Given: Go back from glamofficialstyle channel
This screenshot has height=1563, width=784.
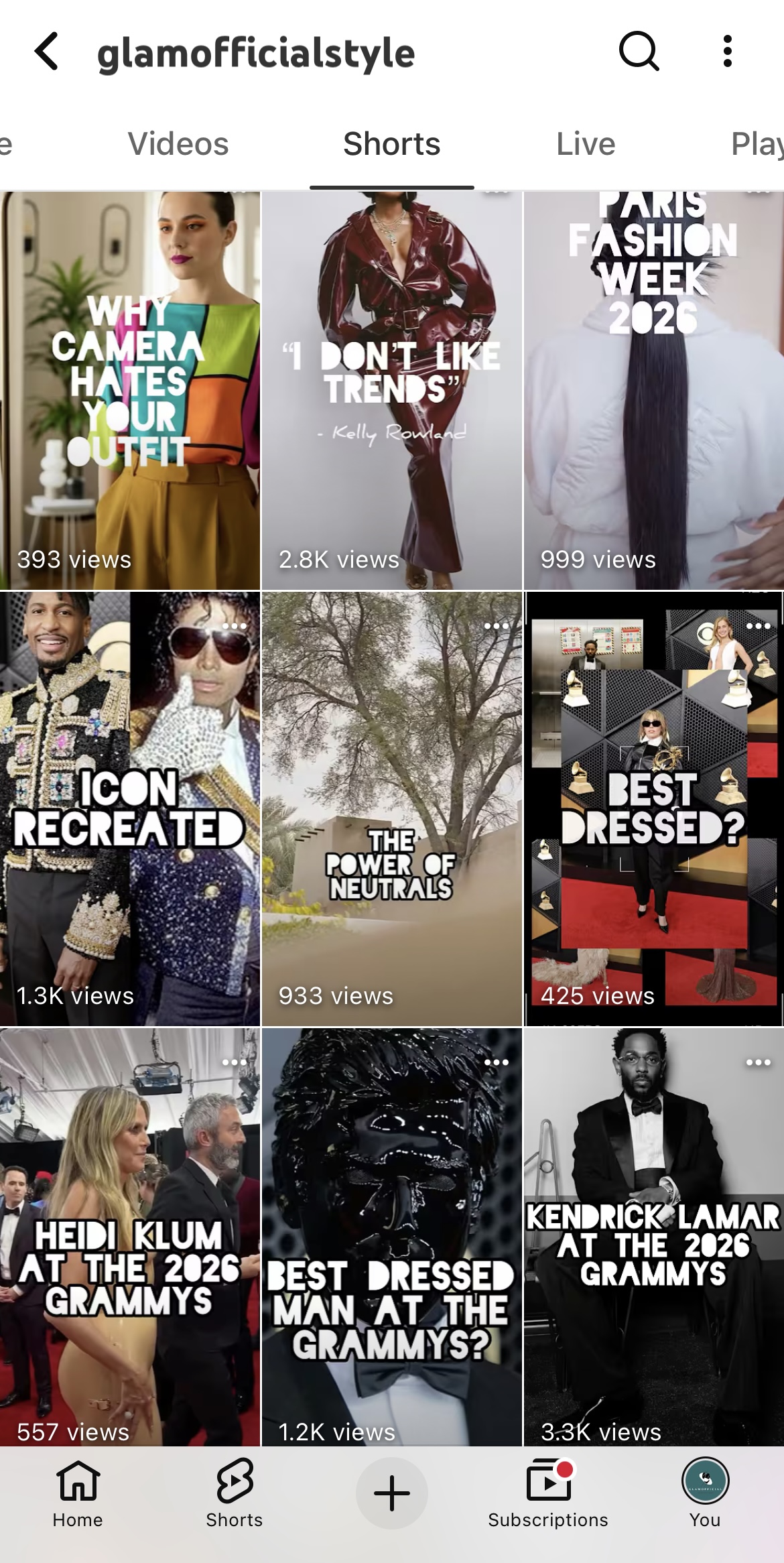Looking at the screenshot, I should coord(47,52).
